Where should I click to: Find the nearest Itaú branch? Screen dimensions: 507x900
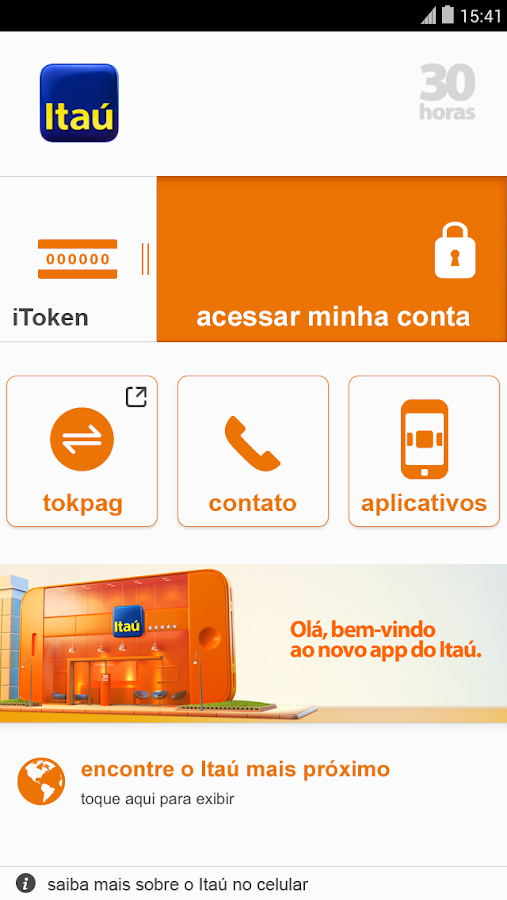pyautogui.click(x=253, y=781)
